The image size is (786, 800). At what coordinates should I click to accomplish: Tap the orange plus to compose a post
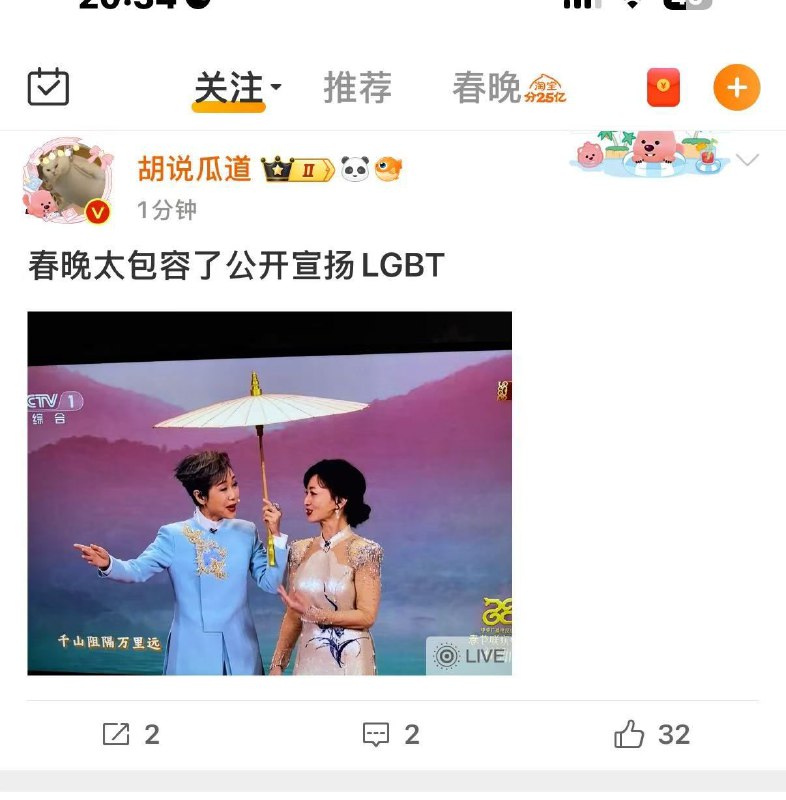click(x=736, y=88)
